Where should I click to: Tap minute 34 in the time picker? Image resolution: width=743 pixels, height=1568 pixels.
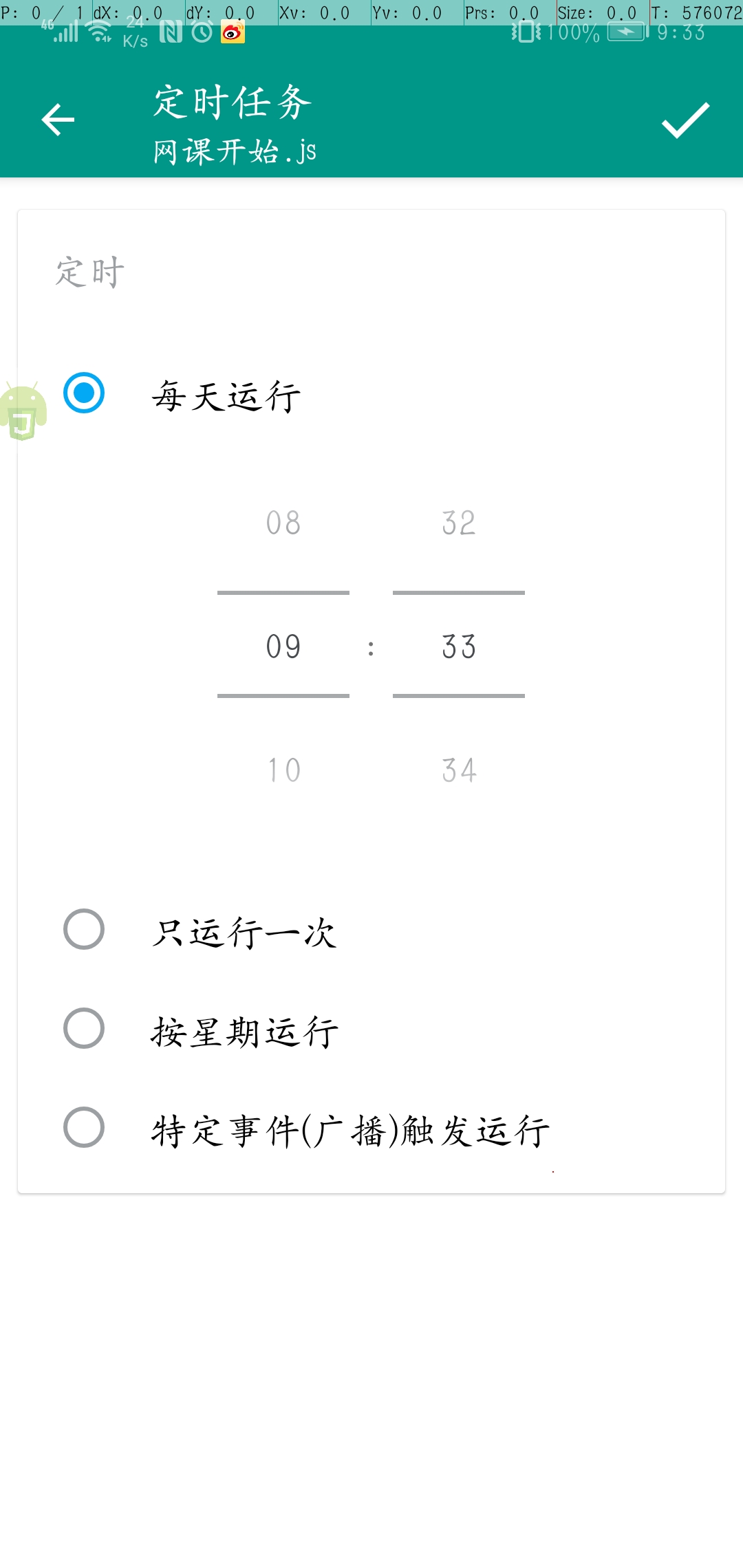[459, 770]
